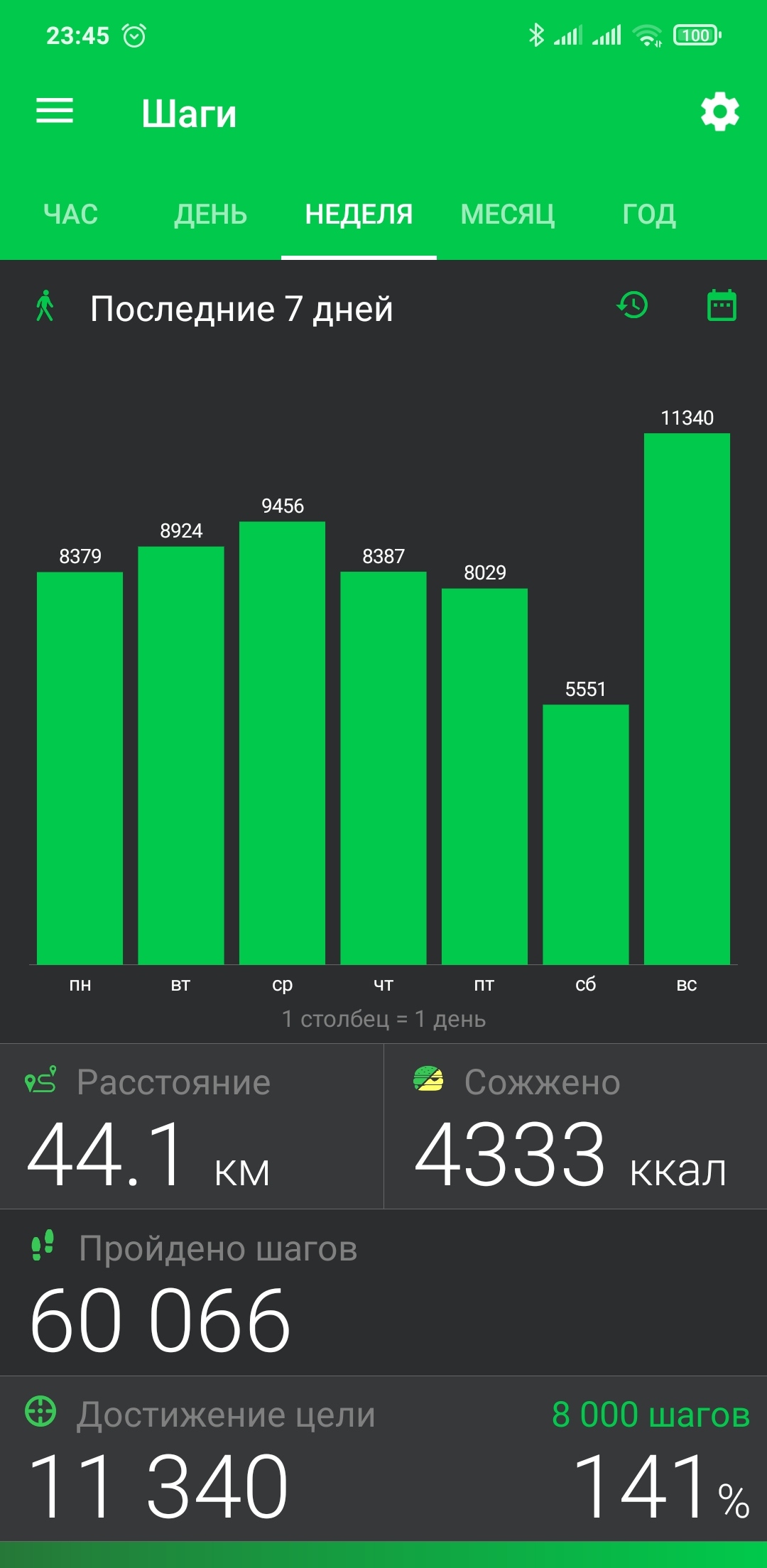Switch to the ЧАС tab

point(70,214)
